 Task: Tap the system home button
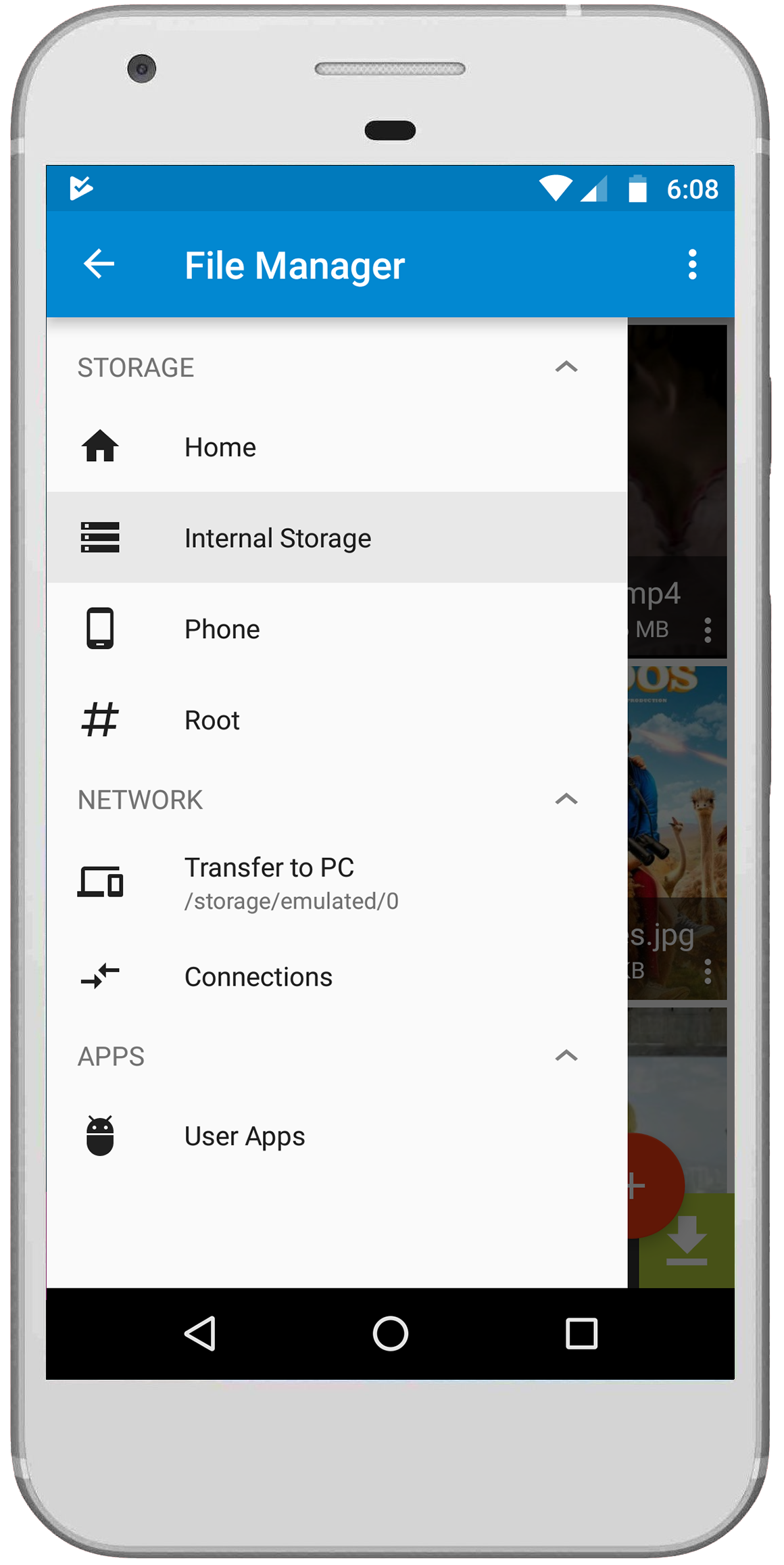390,1333
